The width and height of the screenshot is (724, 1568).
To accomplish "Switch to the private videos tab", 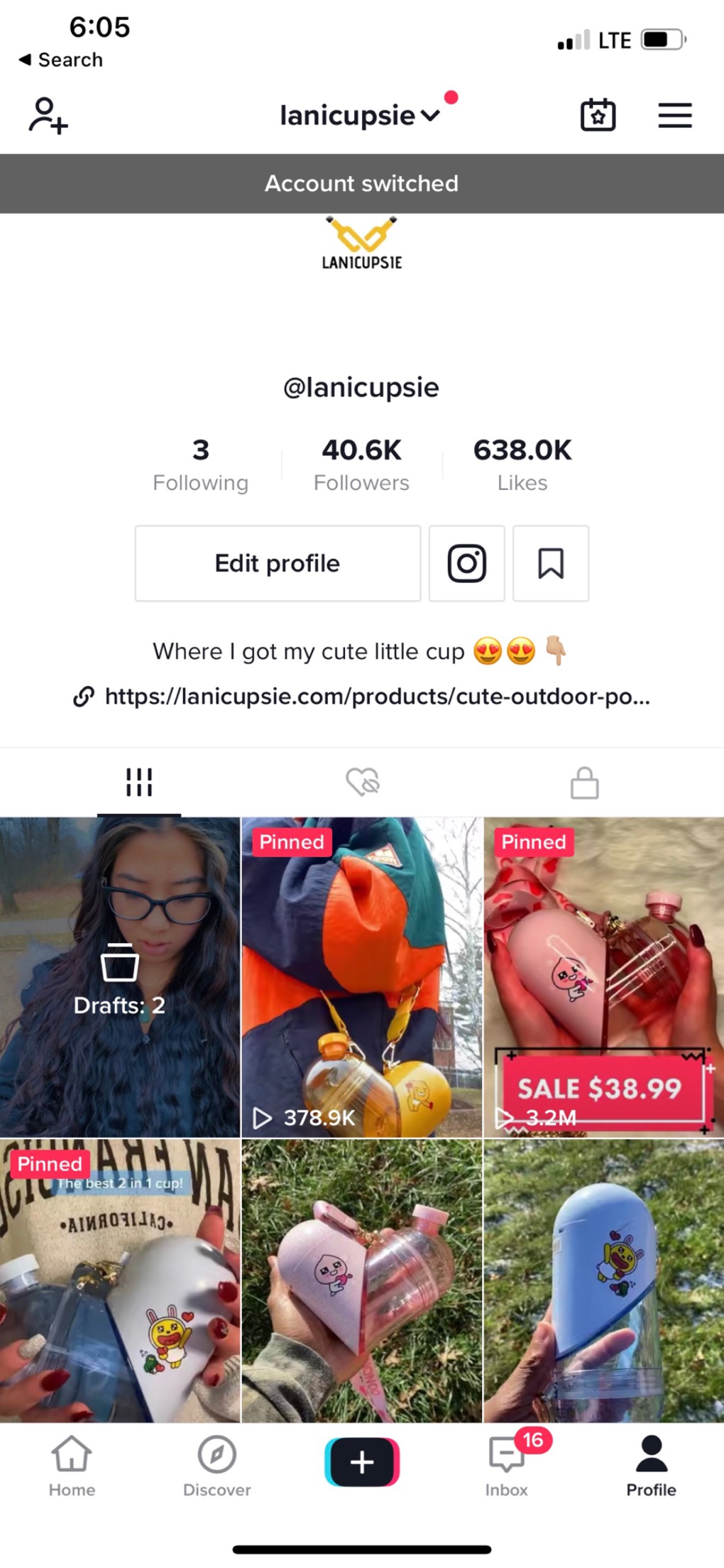I will click(584, 783).
